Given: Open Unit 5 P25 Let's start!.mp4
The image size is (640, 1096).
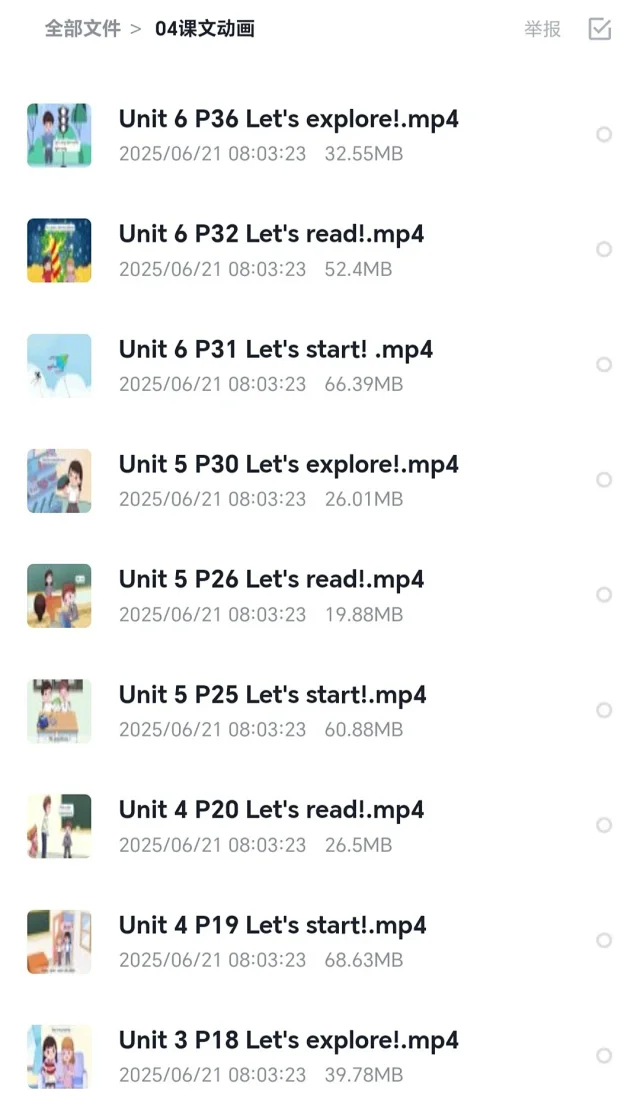Looking at the screenshot, I should [x=272, y=695].
